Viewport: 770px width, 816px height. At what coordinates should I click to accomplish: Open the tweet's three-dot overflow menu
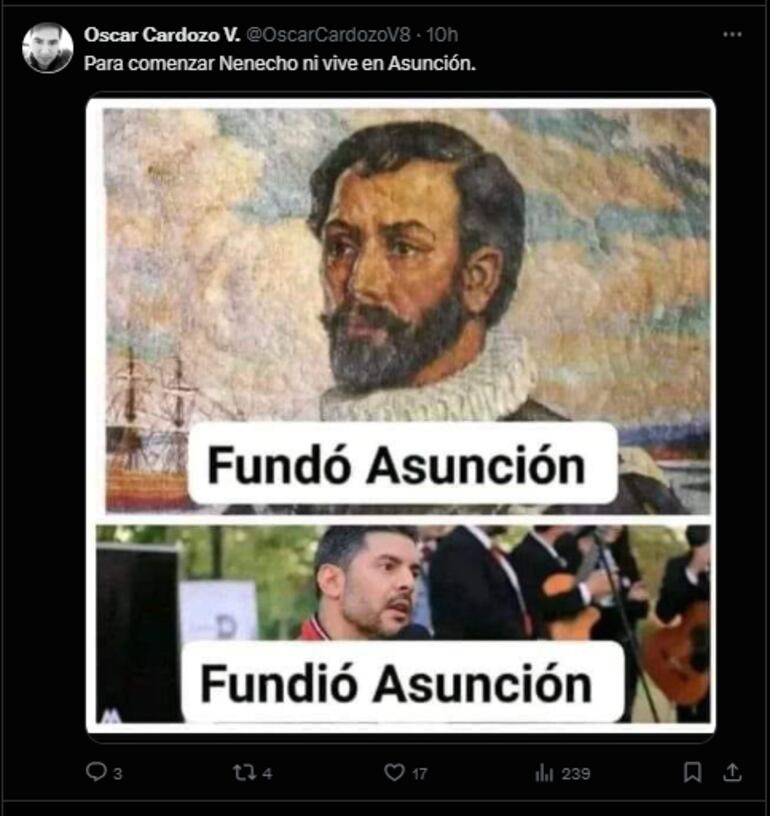732,34
